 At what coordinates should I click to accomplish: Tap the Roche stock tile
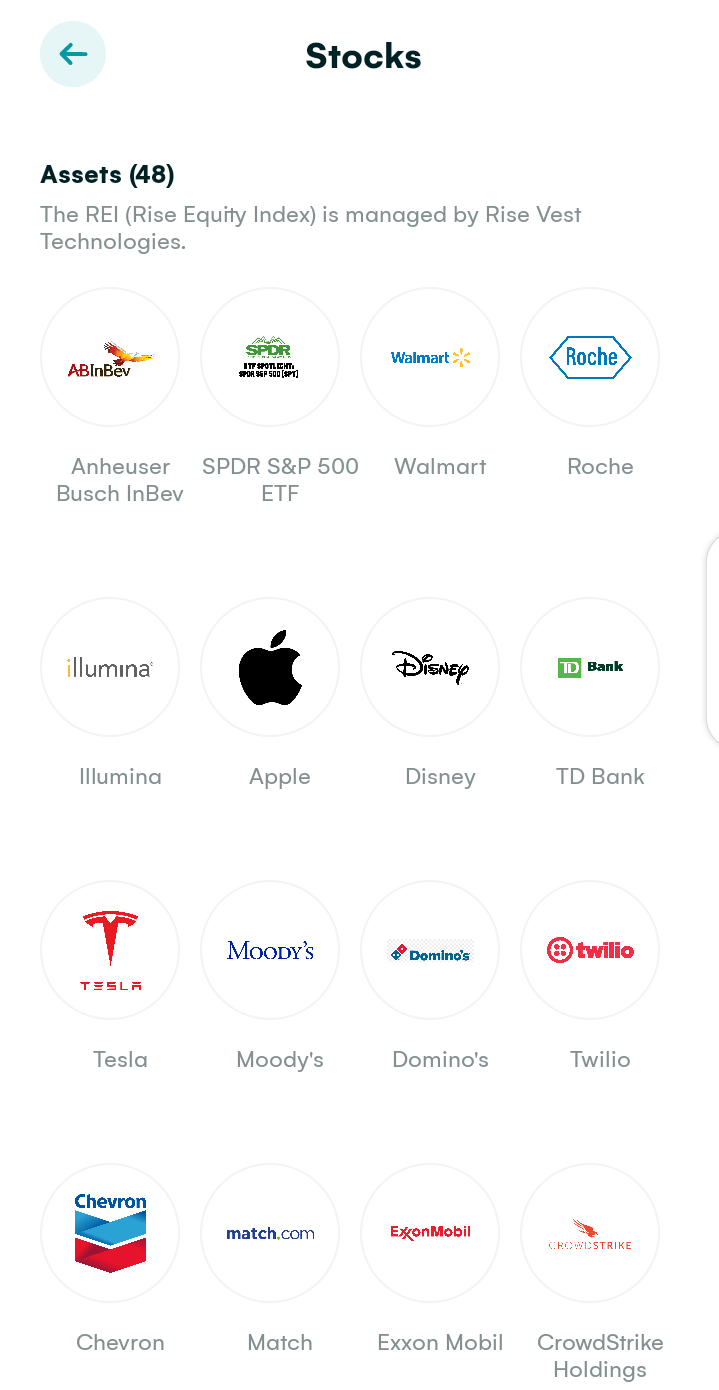point(590,357)
